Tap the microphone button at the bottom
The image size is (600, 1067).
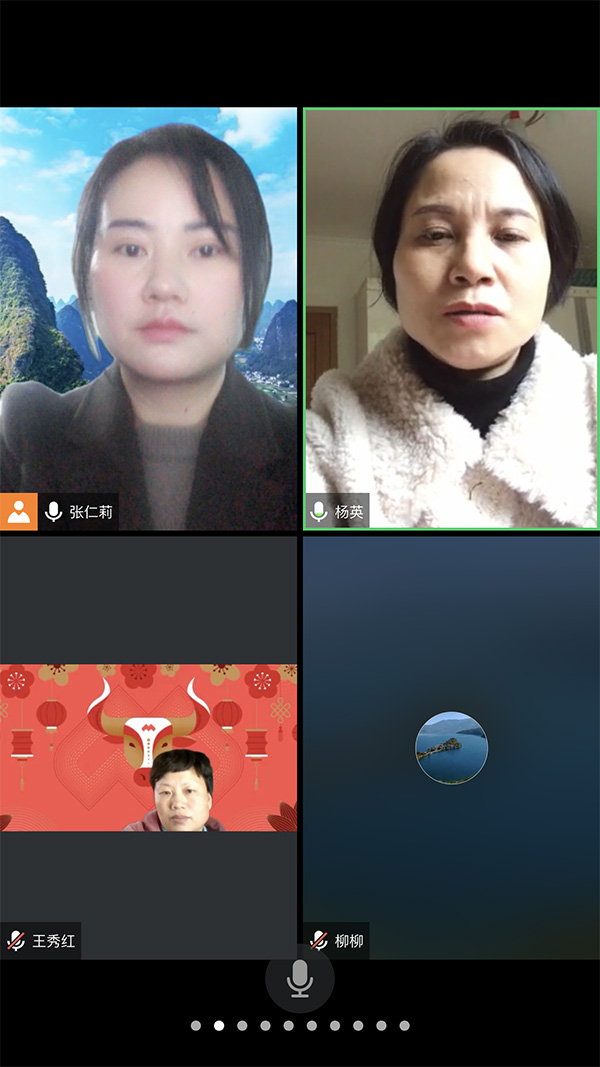click(300, 978)
